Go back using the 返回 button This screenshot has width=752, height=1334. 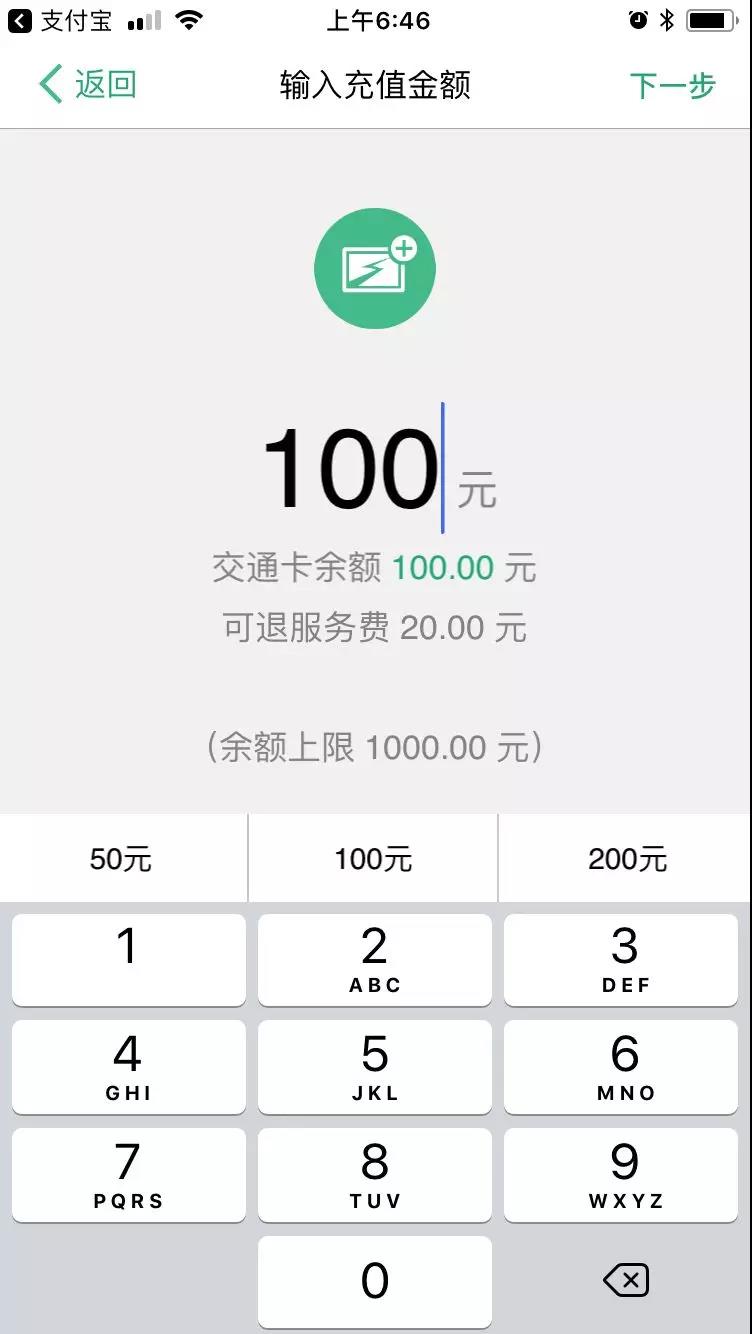click(88, 85)
